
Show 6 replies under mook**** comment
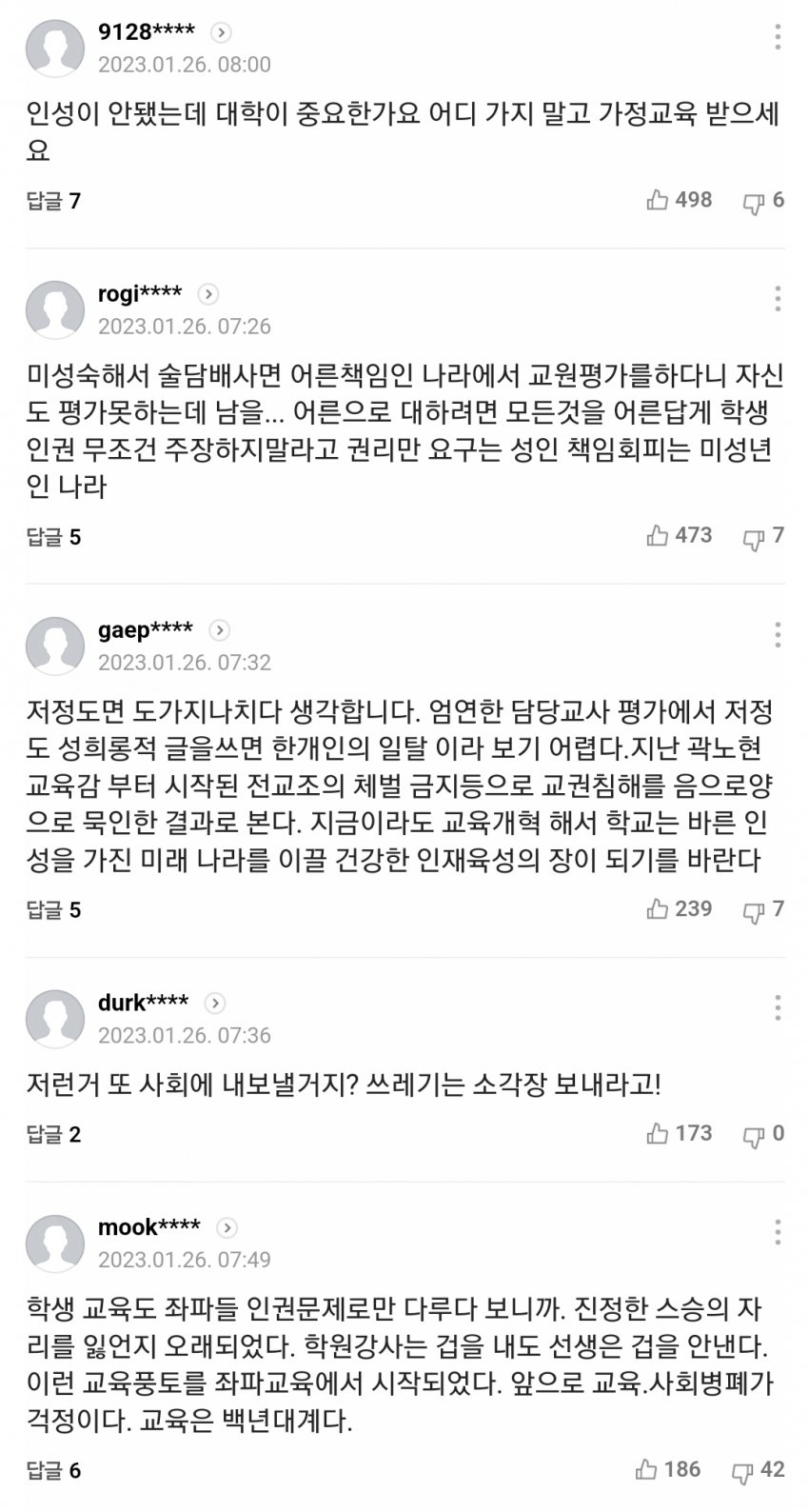click(x=53, y=1470)
